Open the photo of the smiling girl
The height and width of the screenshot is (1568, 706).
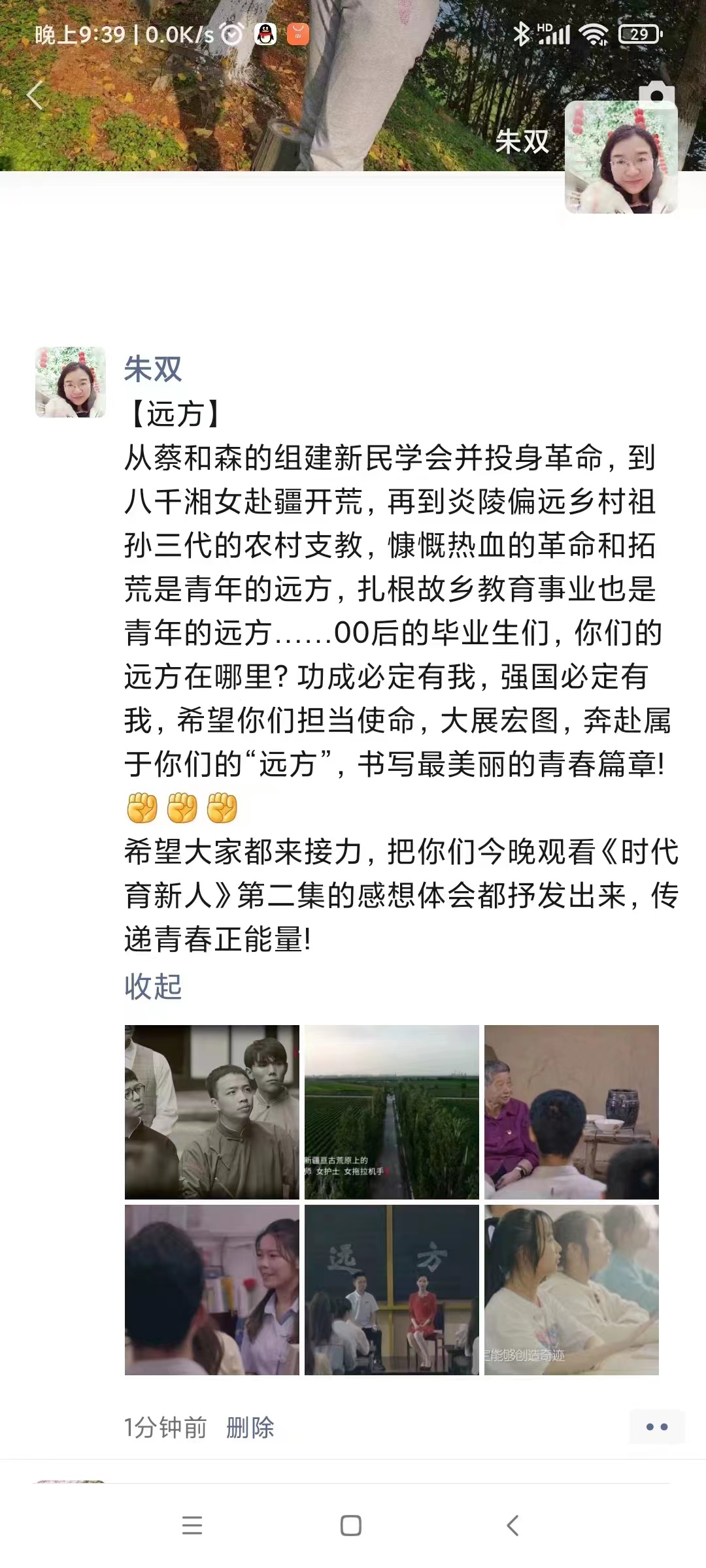pos(212,1290)
